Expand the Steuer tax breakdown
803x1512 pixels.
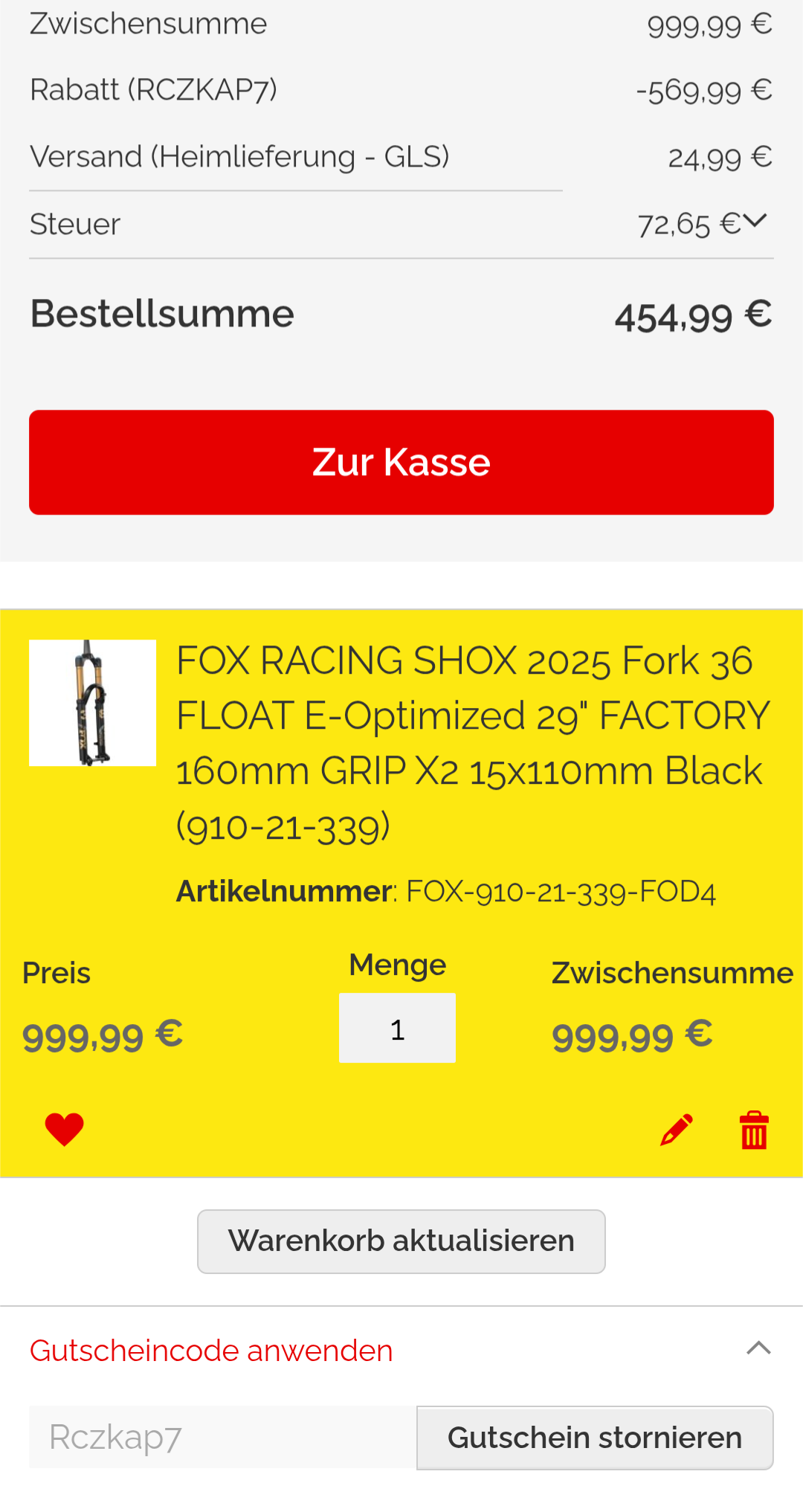tap(754, 222)
